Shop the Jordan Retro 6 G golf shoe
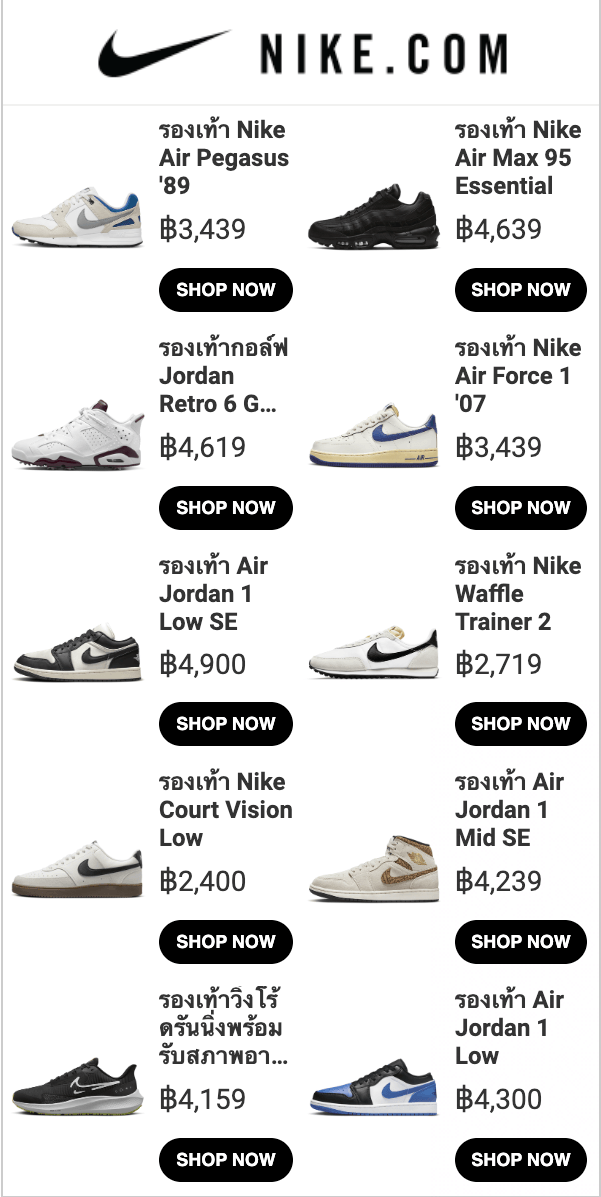Screen dimensions: 601x1197 click(x=225, y=508)
